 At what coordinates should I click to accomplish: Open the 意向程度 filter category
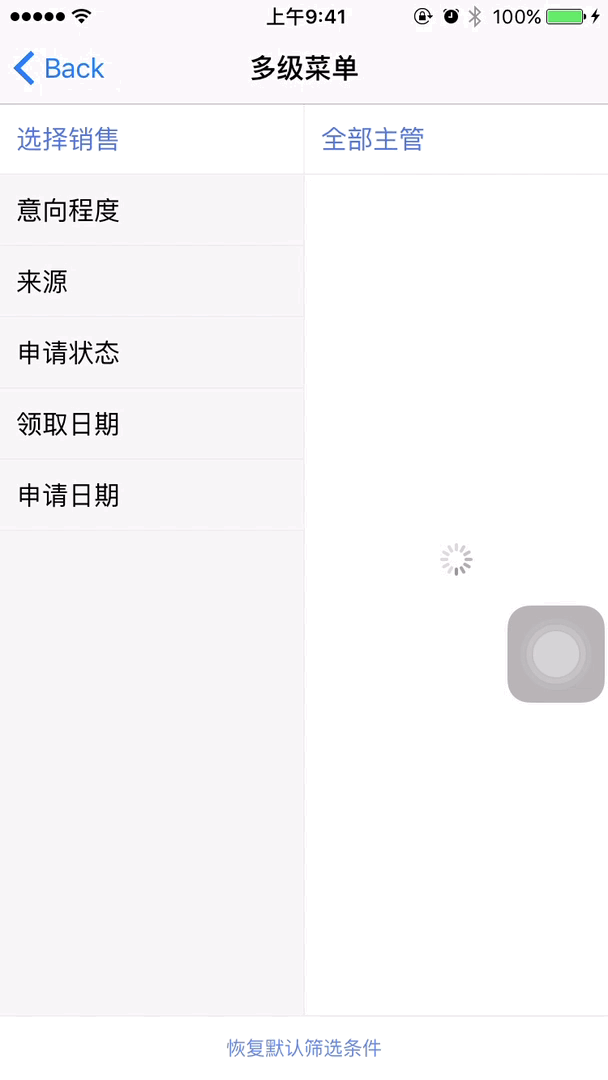tap(150, 210)
